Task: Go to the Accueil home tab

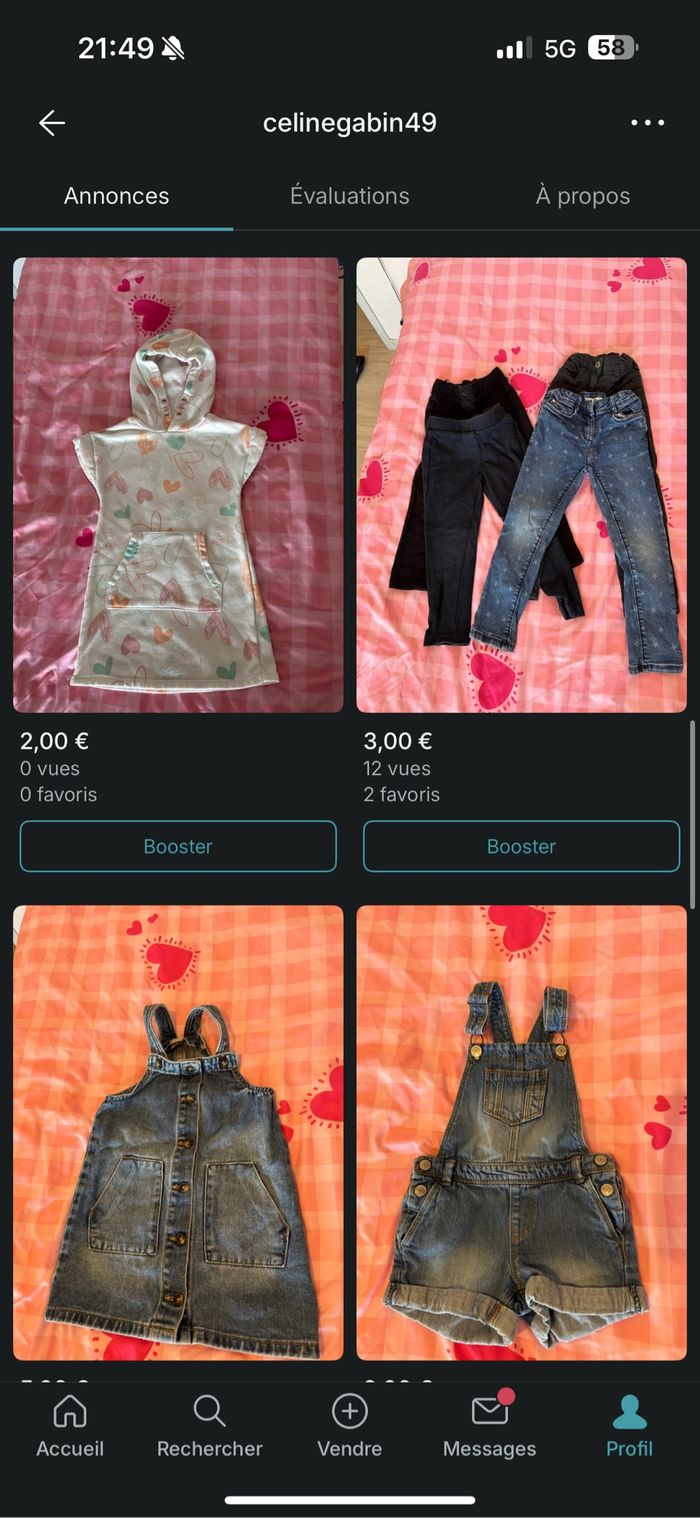Action: click(70, 1426)
